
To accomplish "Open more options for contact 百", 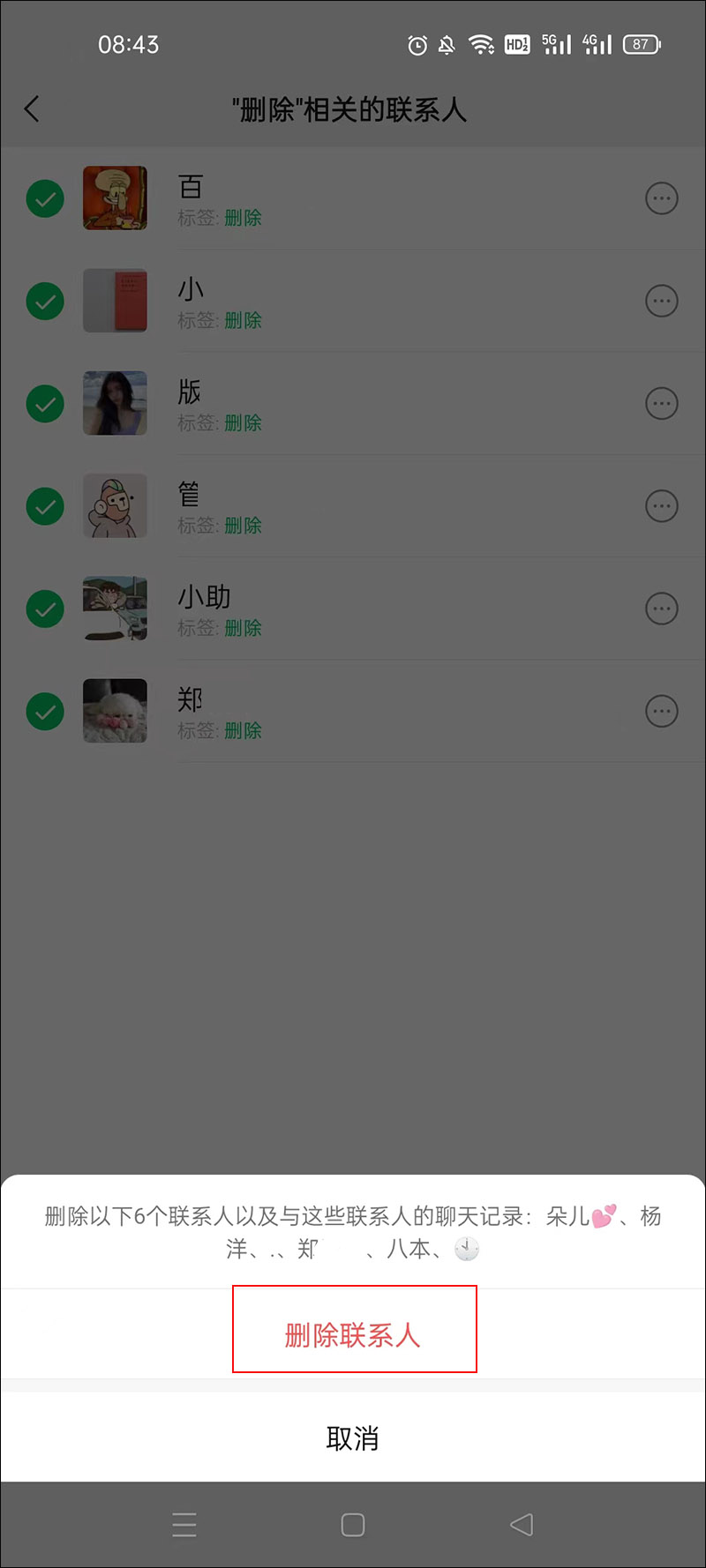I will [x=661, y=198].
